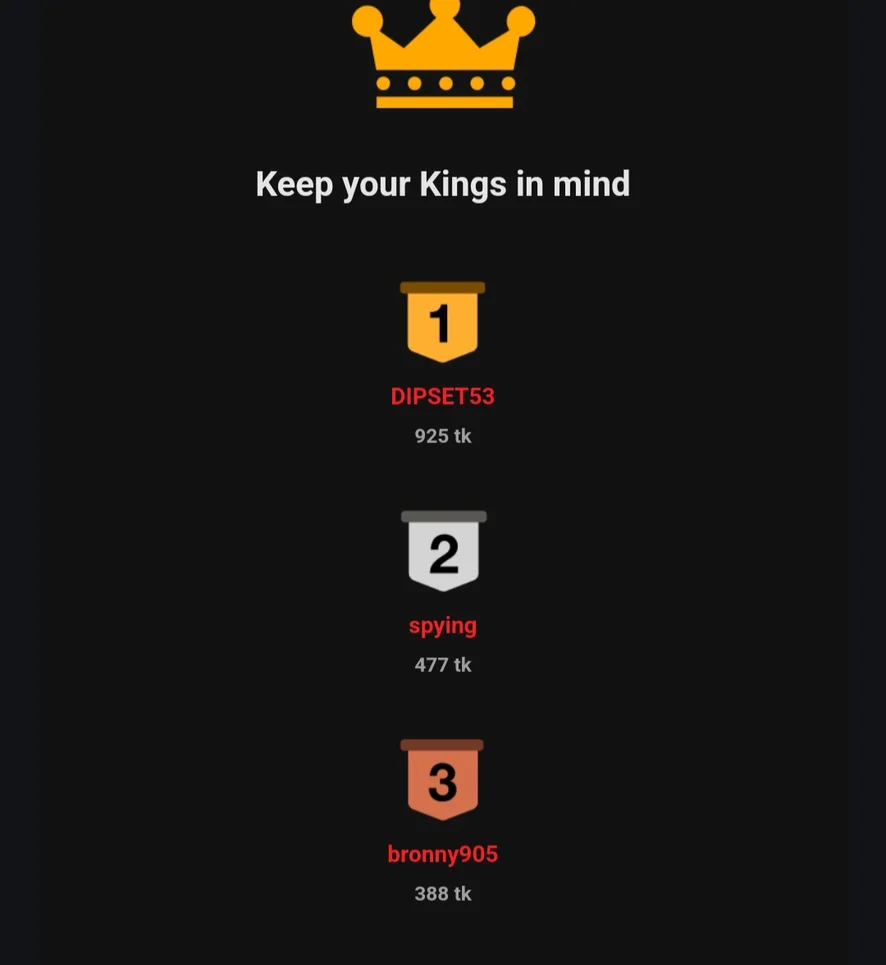886x965 pixels.
Task: View bronny905's profile
Action: click(x=442, y=854)
